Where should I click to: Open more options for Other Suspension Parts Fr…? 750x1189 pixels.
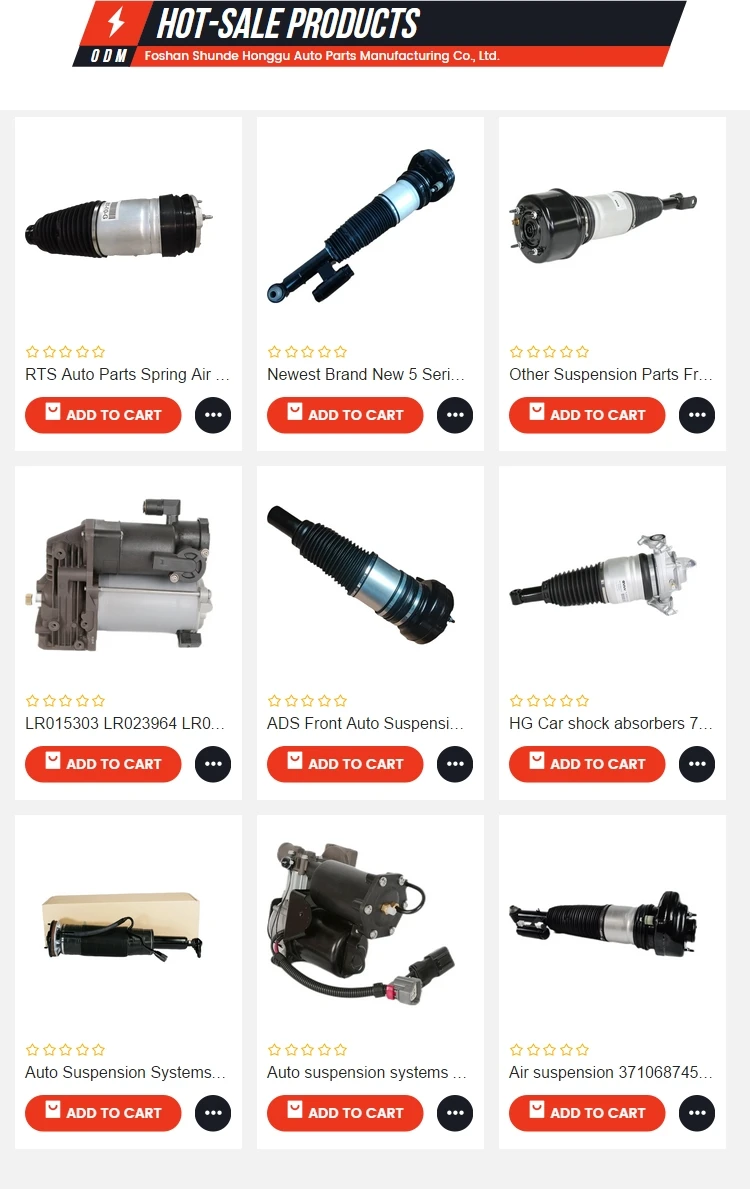click(x=697, y=415)
